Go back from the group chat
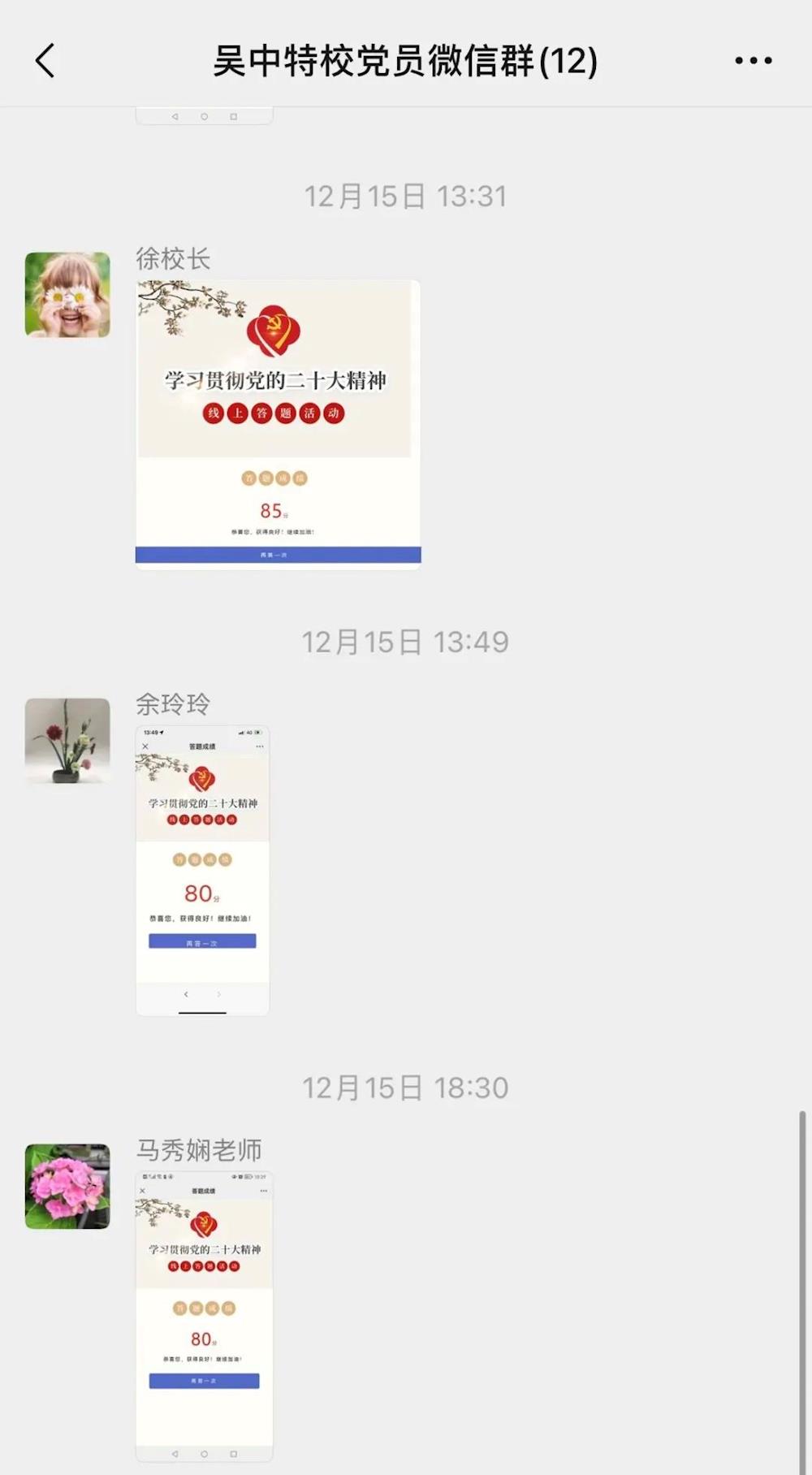Viewport: 812px width, 1475px height. pos(45,61)
